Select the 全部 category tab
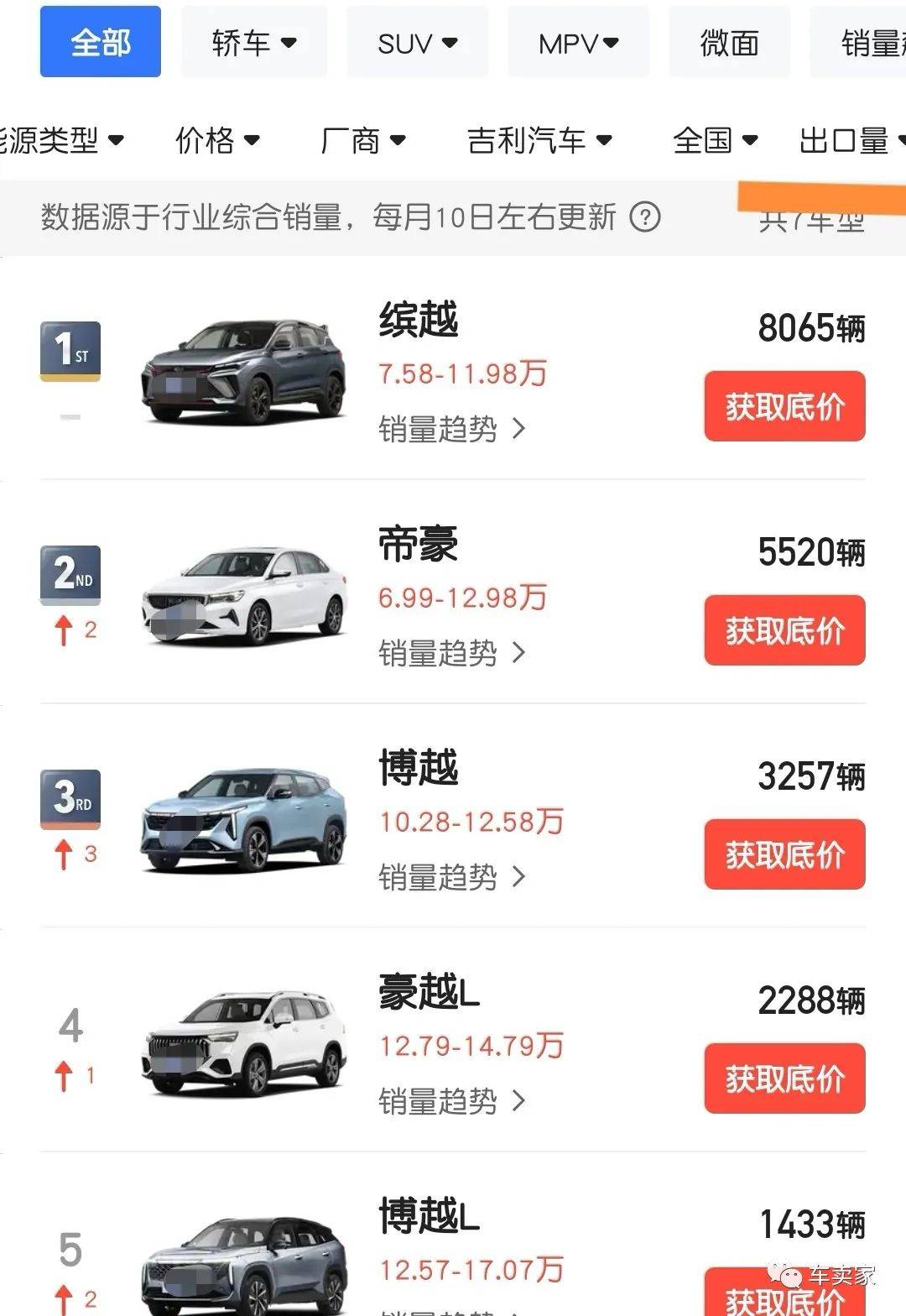The image size is (906, 1316). pyautogui.click(x=101, y=42)
